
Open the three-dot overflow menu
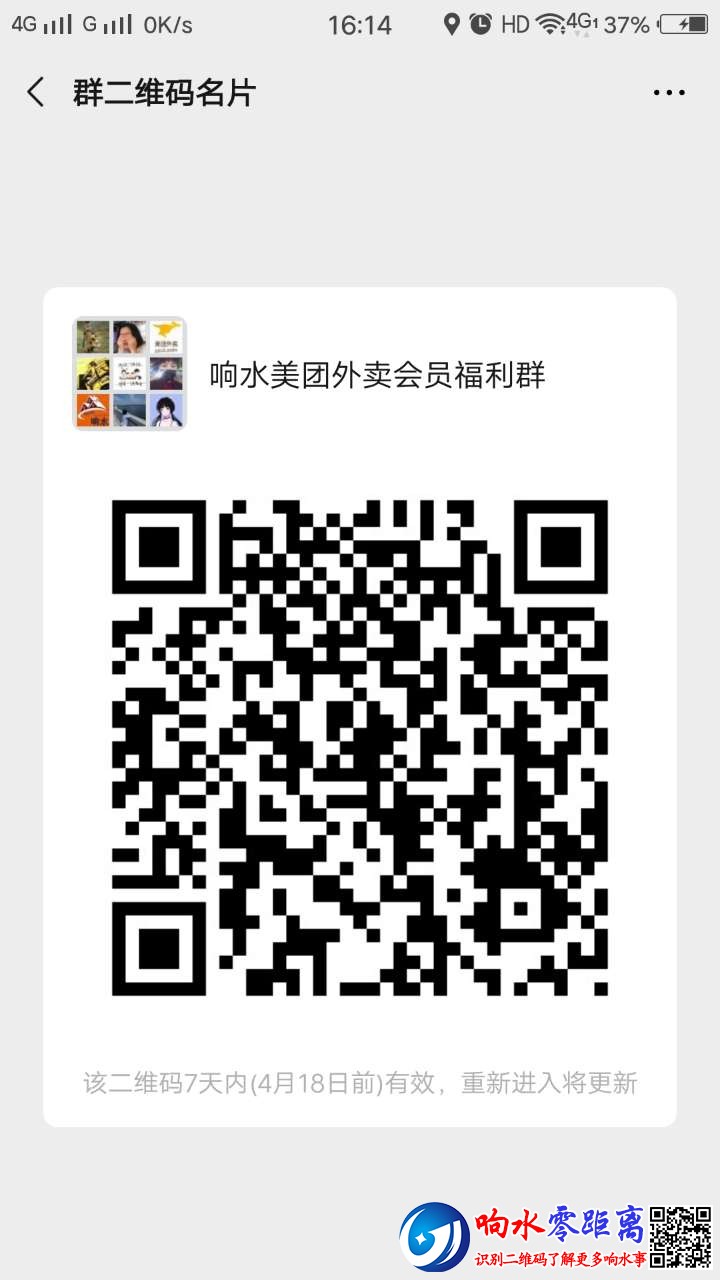click(669, 93)
